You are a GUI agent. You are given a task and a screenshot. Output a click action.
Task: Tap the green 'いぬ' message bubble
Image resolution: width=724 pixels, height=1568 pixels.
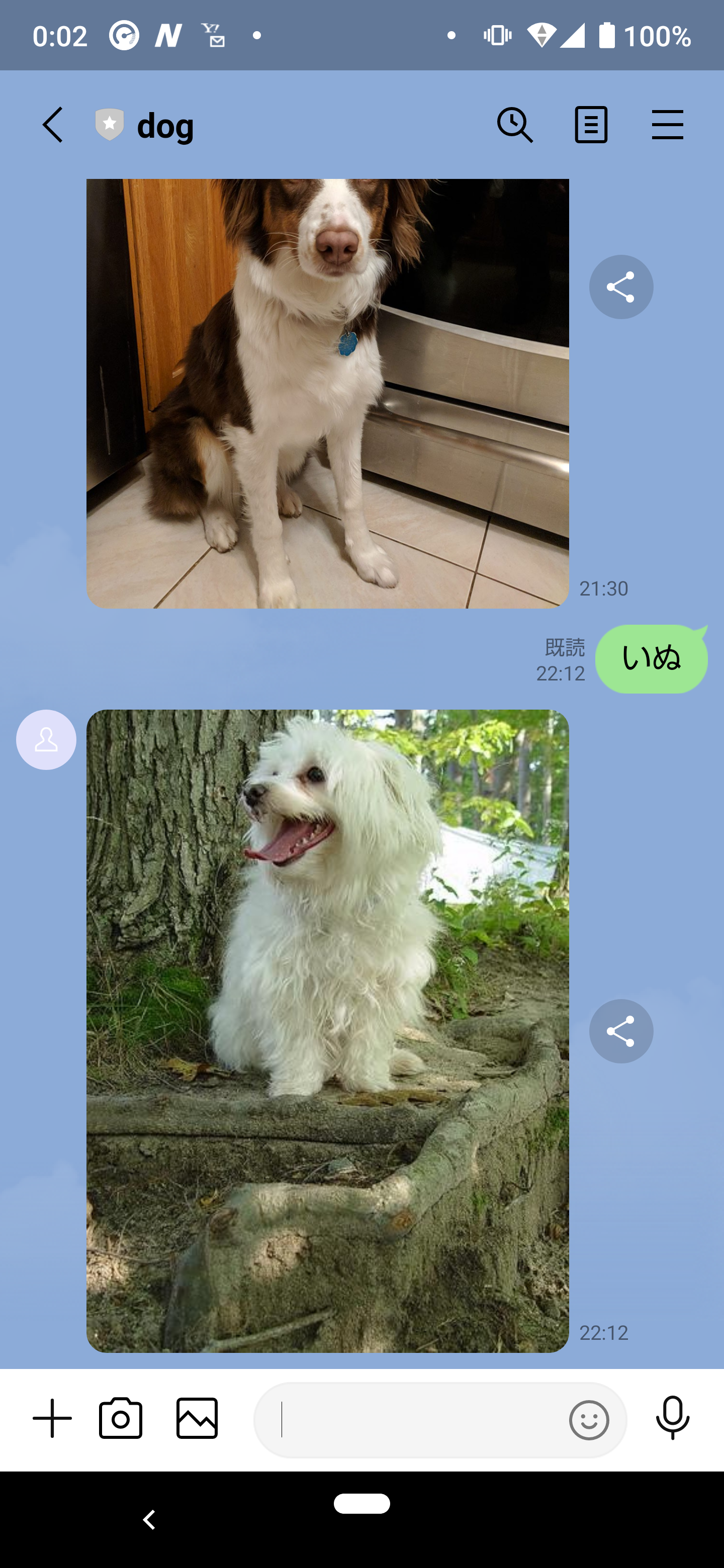(651, 658)
